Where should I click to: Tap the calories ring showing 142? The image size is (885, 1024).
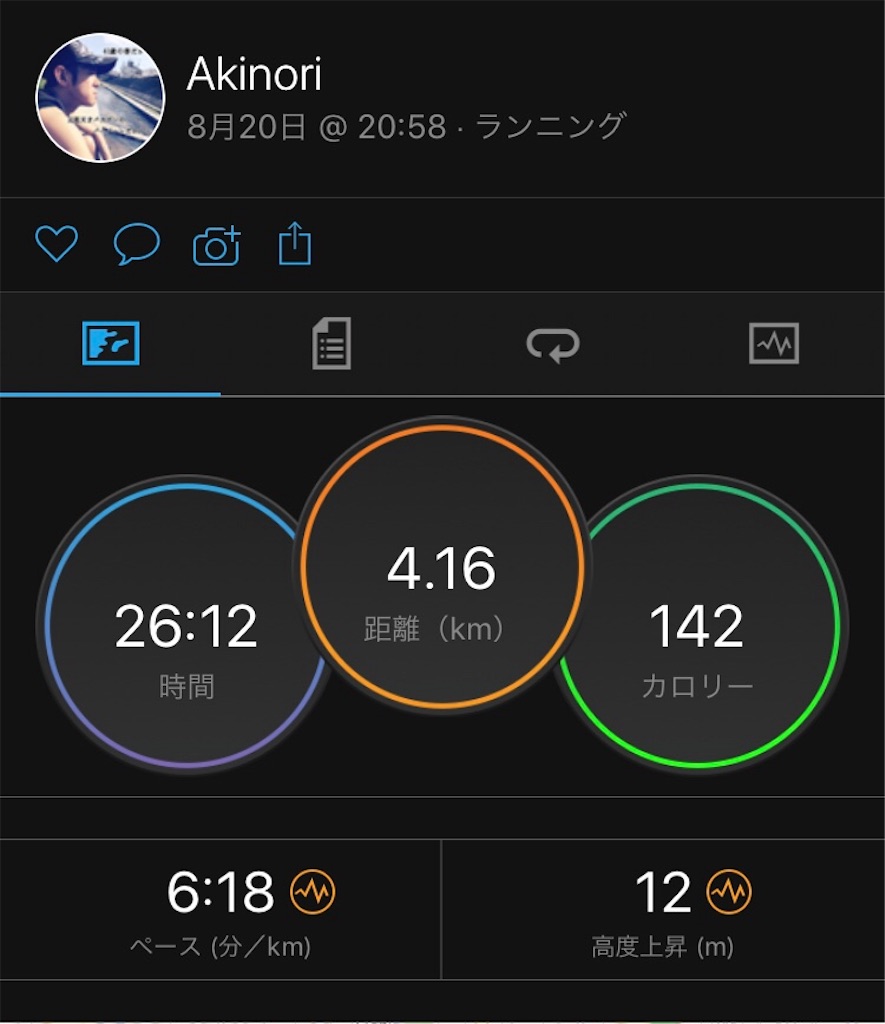tap(697, 625)
